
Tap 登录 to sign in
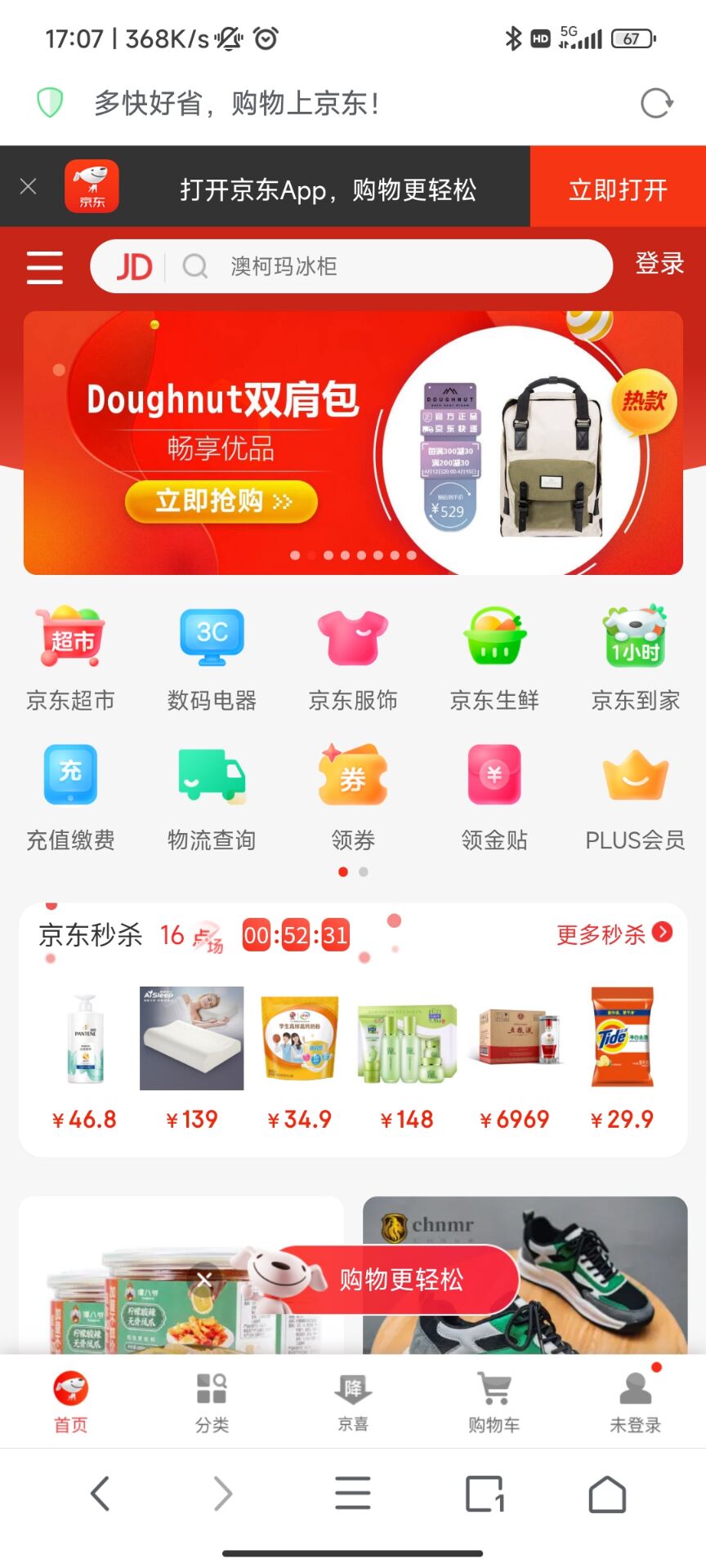[659, 264]
